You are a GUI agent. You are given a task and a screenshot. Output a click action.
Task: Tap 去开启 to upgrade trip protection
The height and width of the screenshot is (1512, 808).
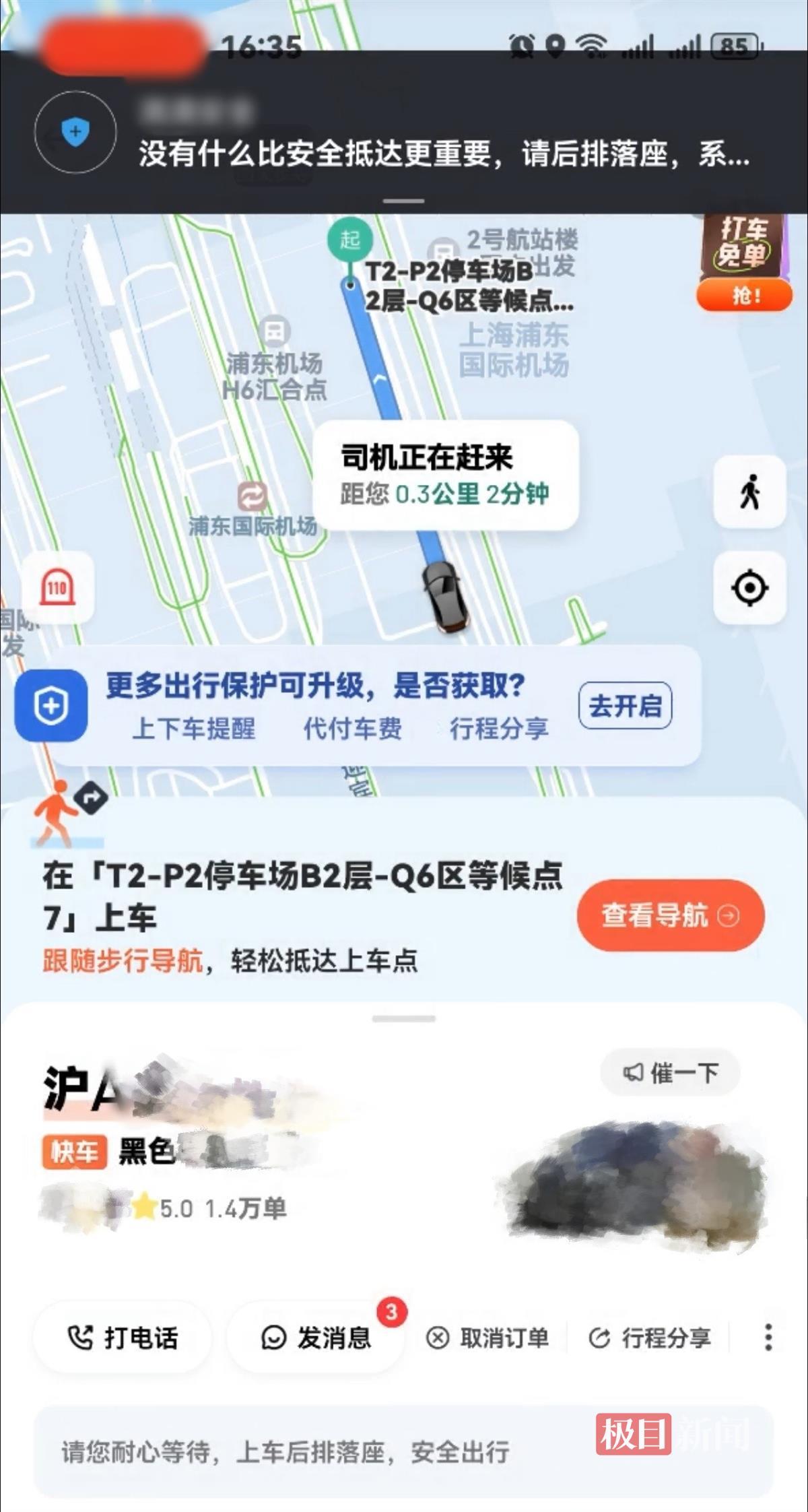click(625, 706)
